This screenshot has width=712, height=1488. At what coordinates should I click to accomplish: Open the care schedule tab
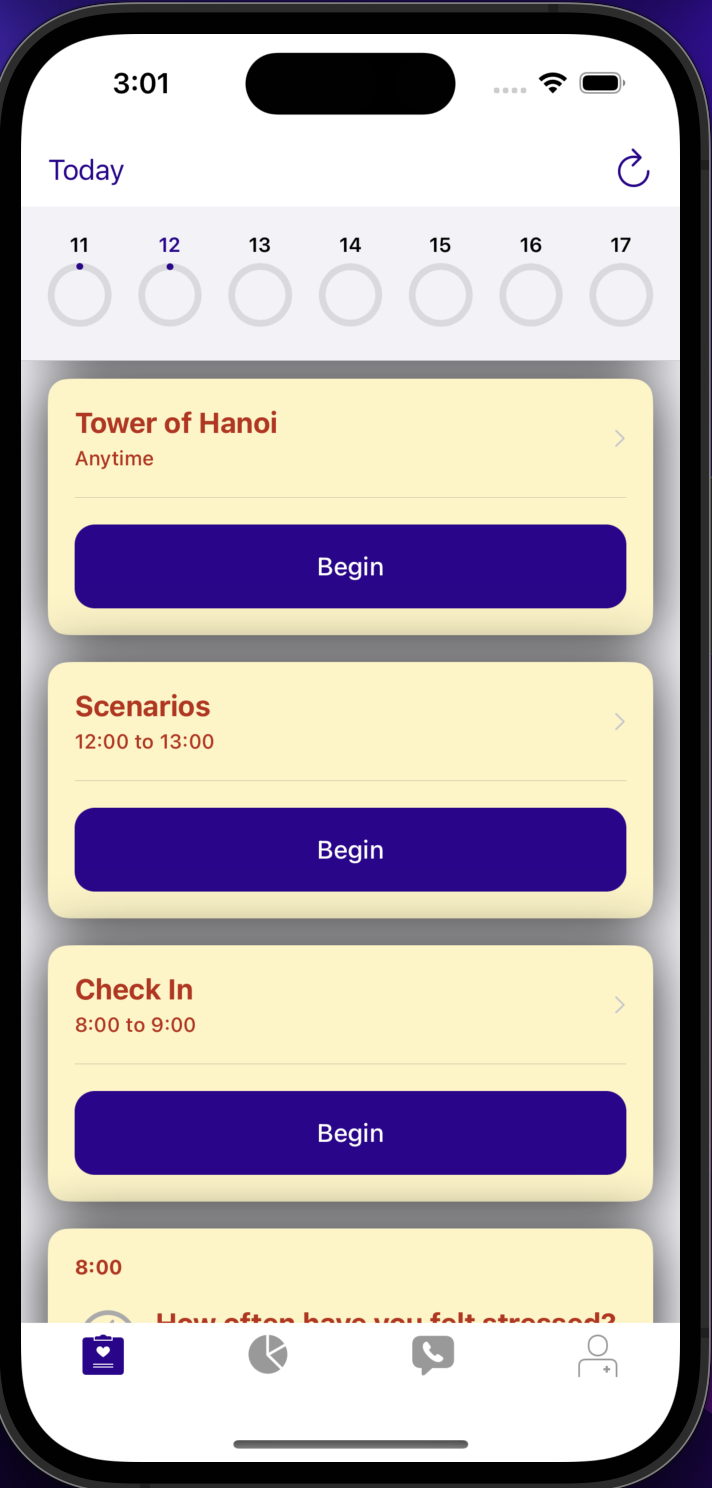point(103,1355)
